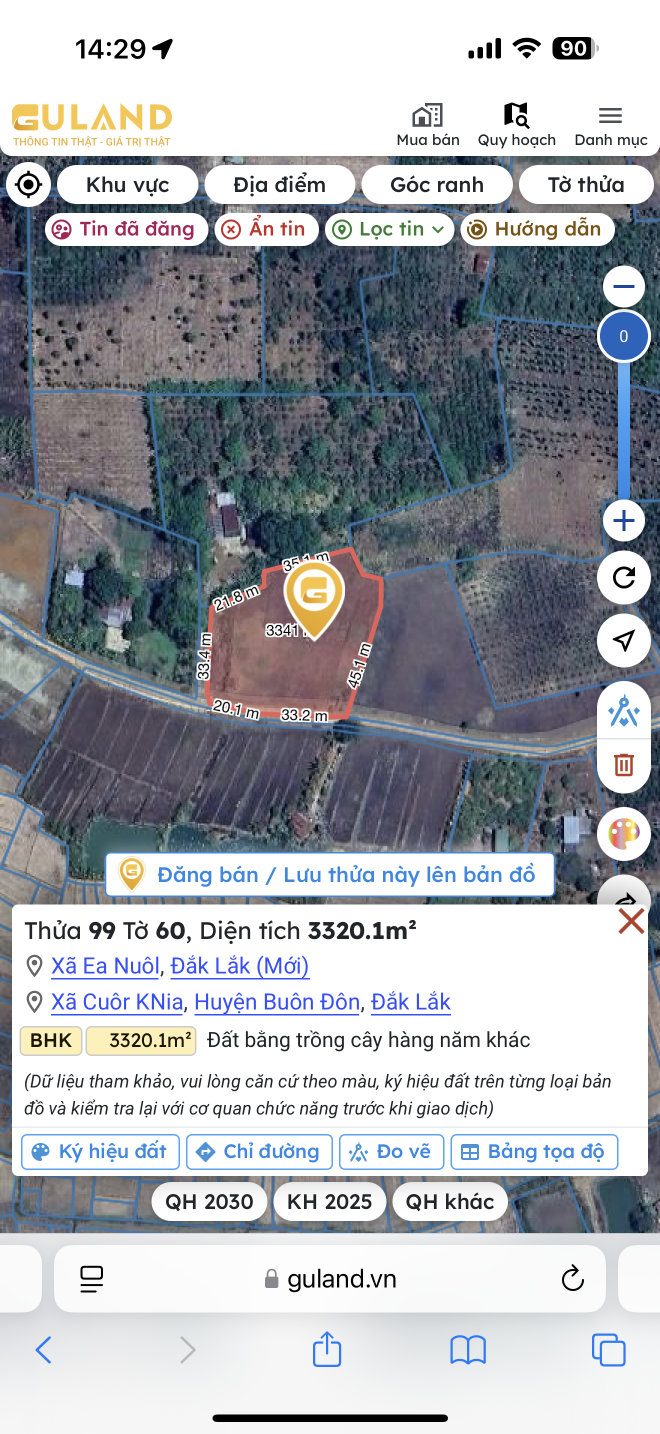The width and height of the screenshot is (660, 1434).
Task: Locate my current position on the map
Action: [x=29, y=185]
